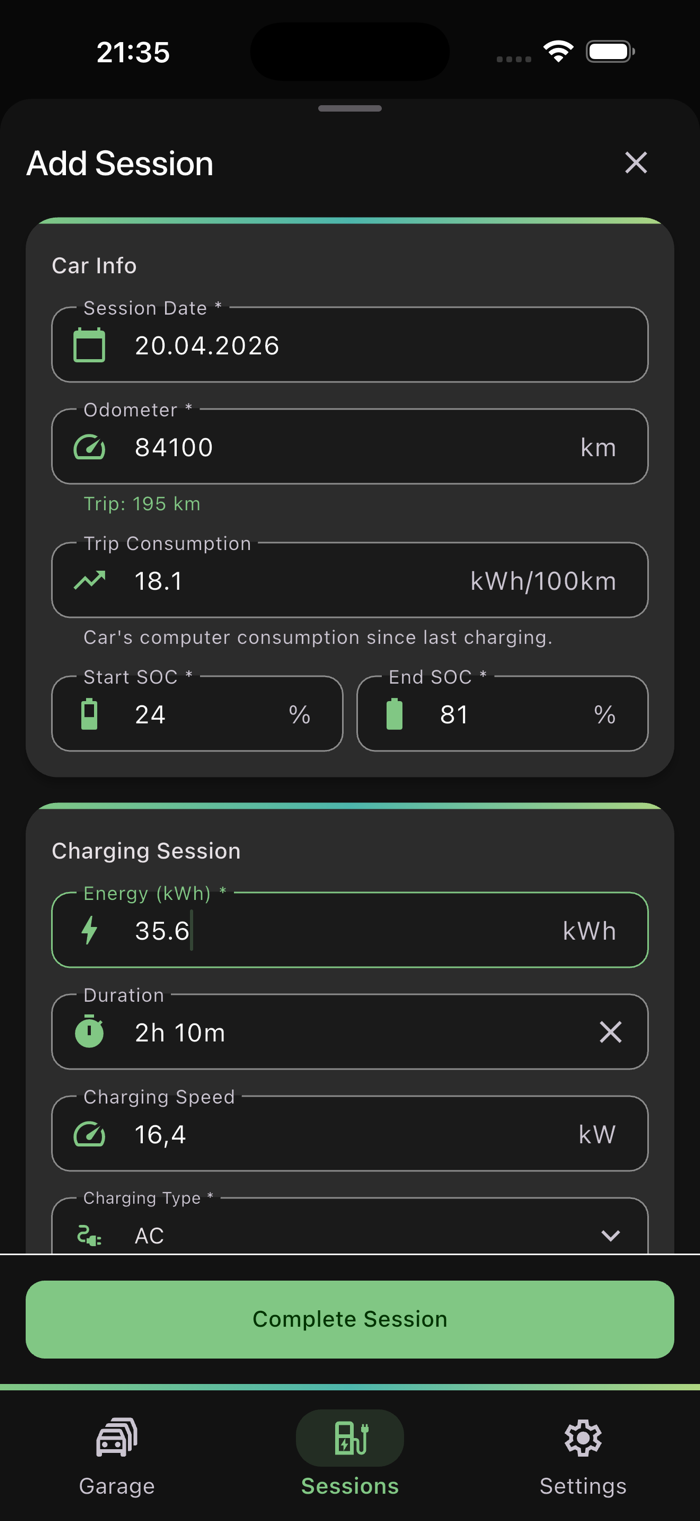Change the Start SOC value
Screen dimensions: 700x1521
point(197,714)
